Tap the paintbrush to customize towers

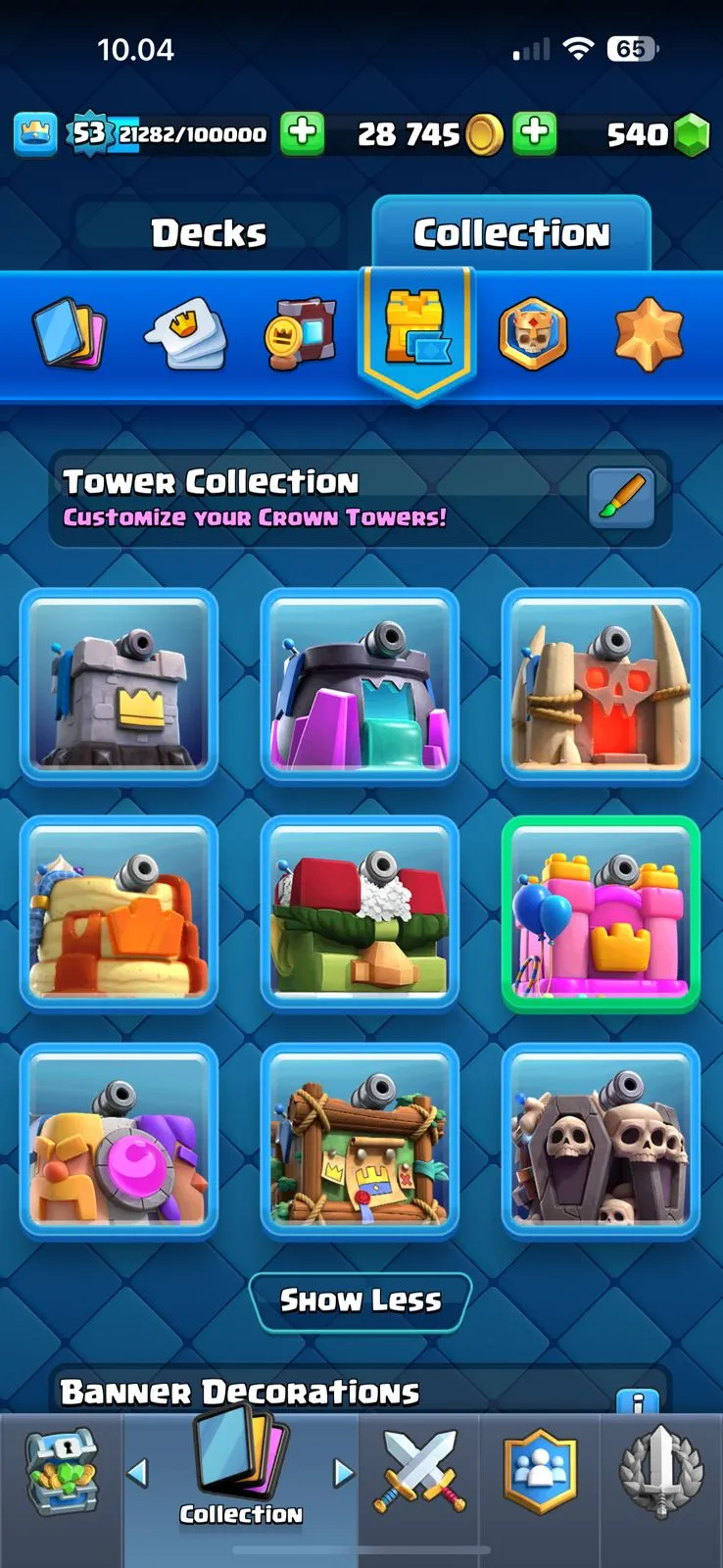click(x=622, y=497)
